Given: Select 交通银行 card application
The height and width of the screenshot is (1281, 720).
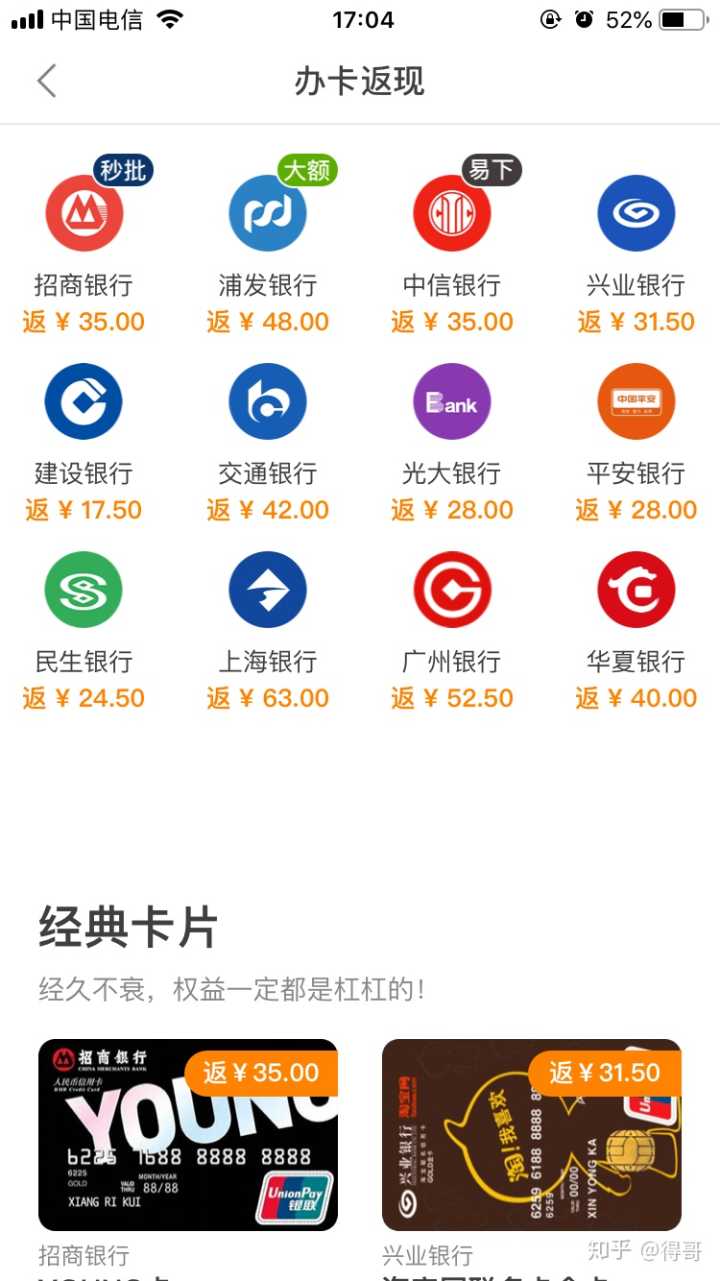Looking at the screenshot, I should (x=267, y=402).
